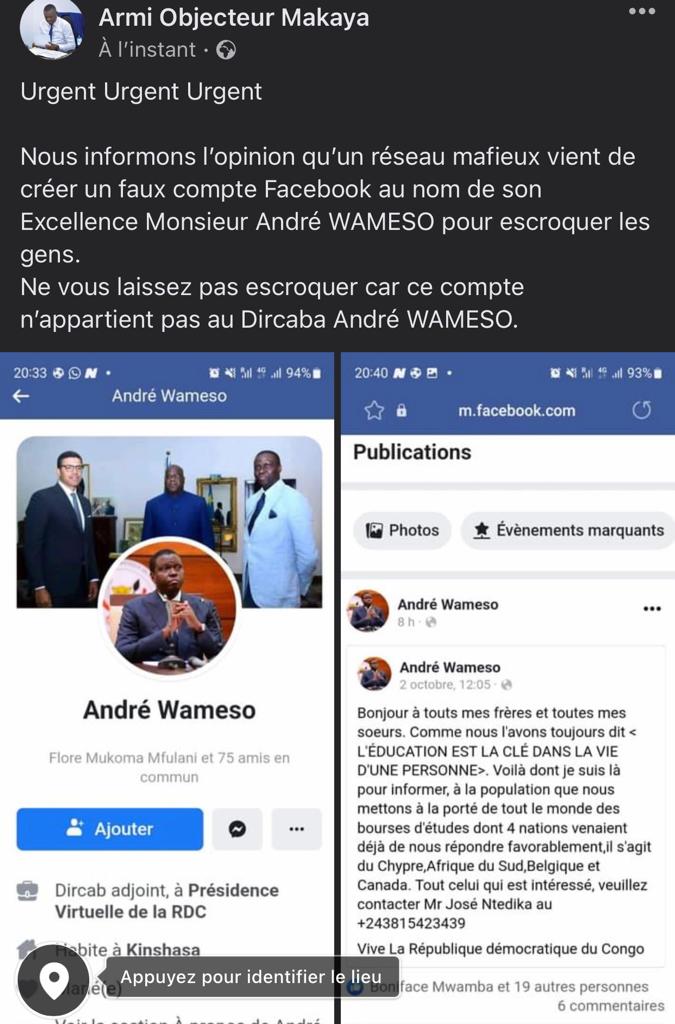Open the left attached screenshot of André Wameso's profile
Image resolution: width=675 pixels, height=1024 pixels.
coord(168,640)
